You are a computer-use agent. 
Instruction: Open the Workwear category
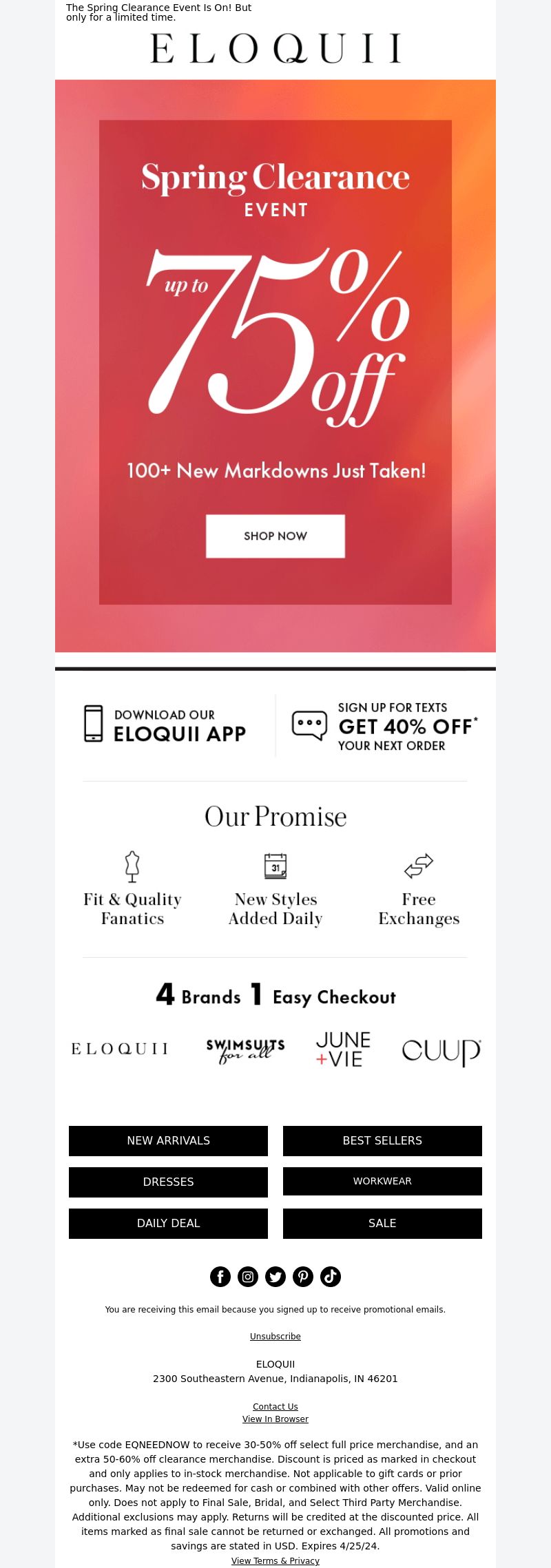382,1181
